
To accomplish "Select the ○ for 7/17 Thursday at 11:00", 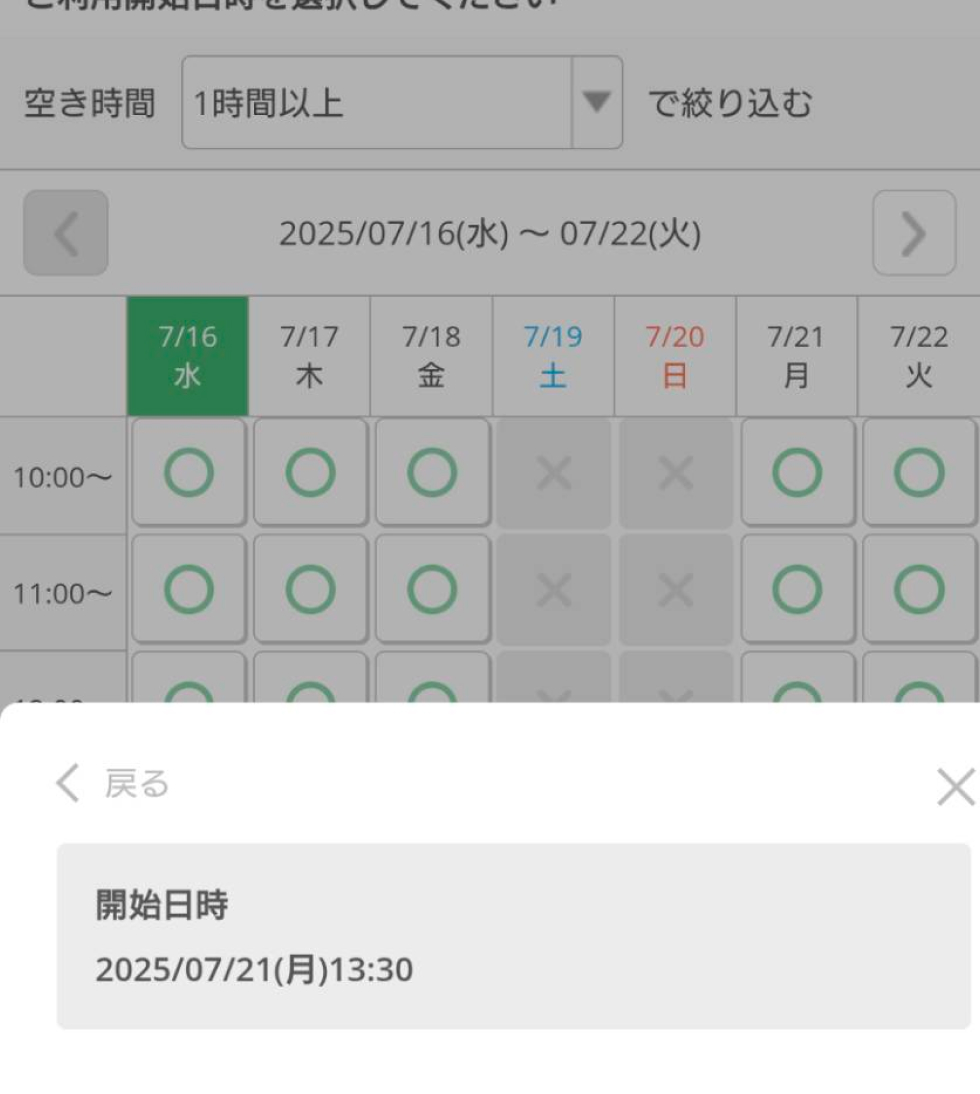I will 308,590.
